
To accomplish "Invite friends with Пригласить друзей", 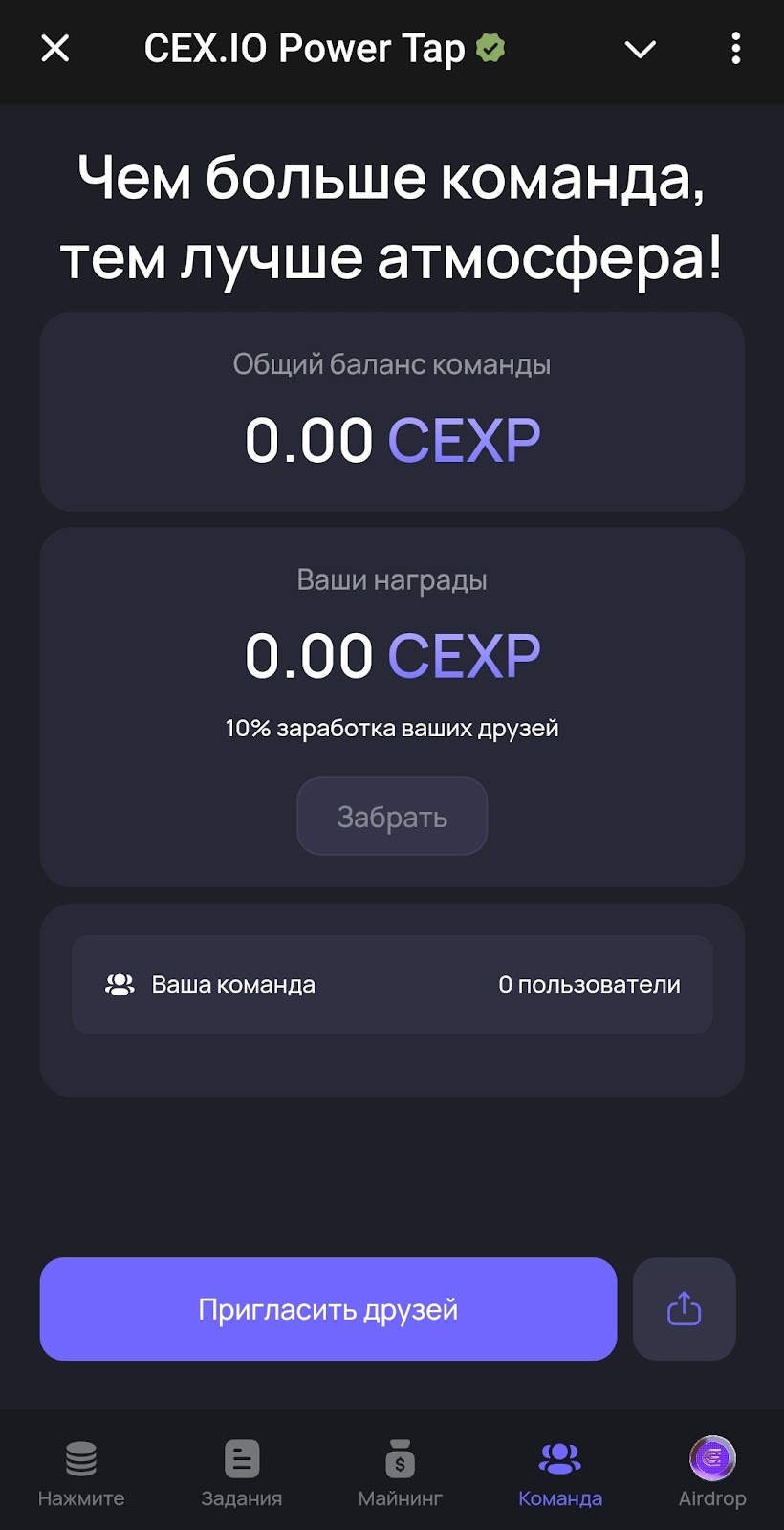I will tap(328, 1309).
